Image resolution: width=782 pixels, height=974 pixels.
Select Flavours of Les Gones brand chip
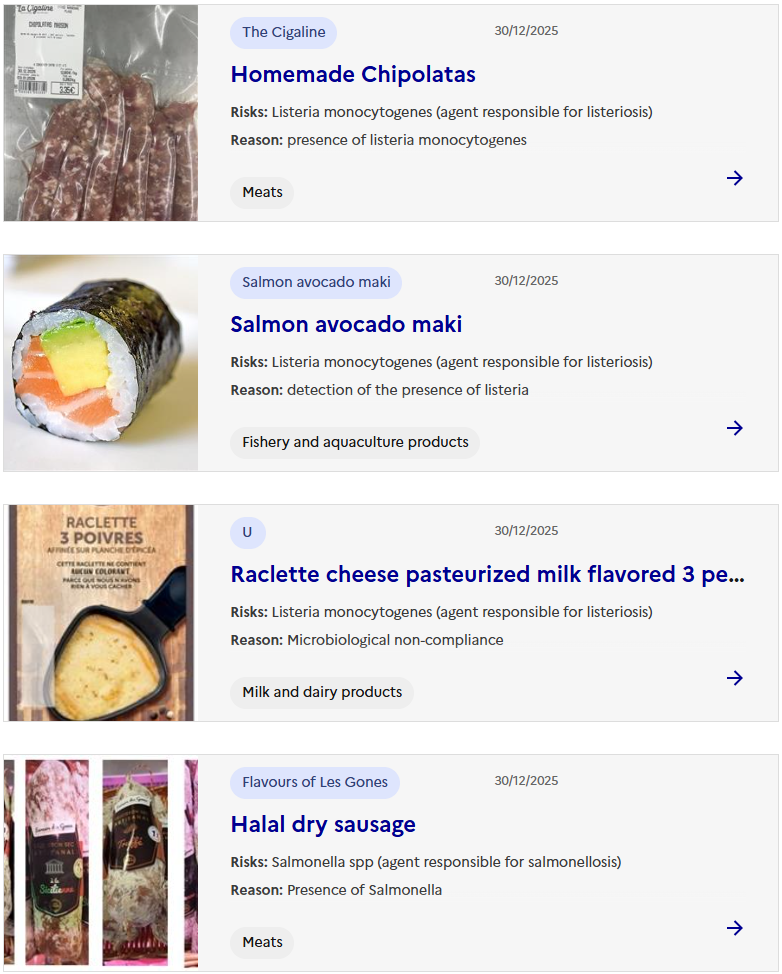314,782
